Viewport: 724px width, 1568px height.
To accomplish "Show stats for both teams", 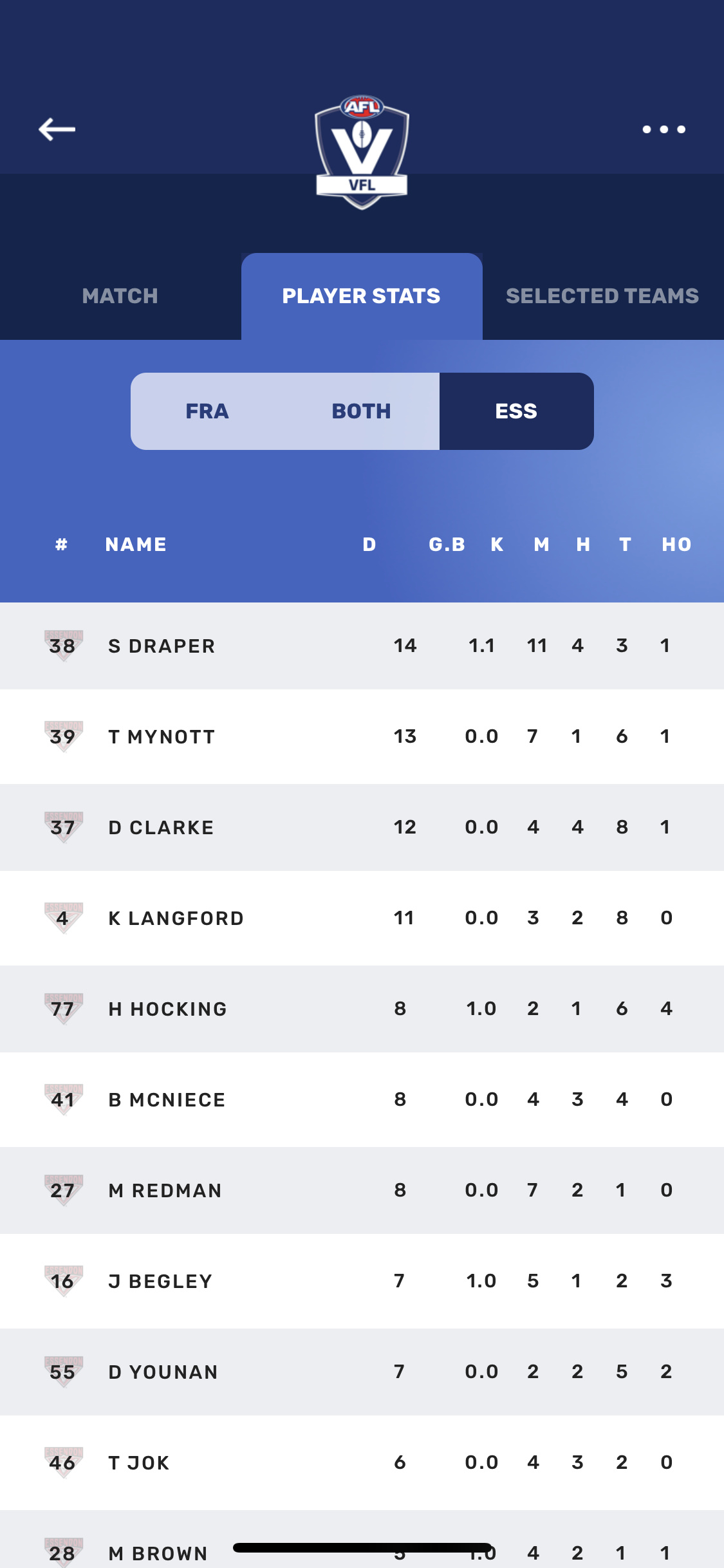I will click(362, 411).
